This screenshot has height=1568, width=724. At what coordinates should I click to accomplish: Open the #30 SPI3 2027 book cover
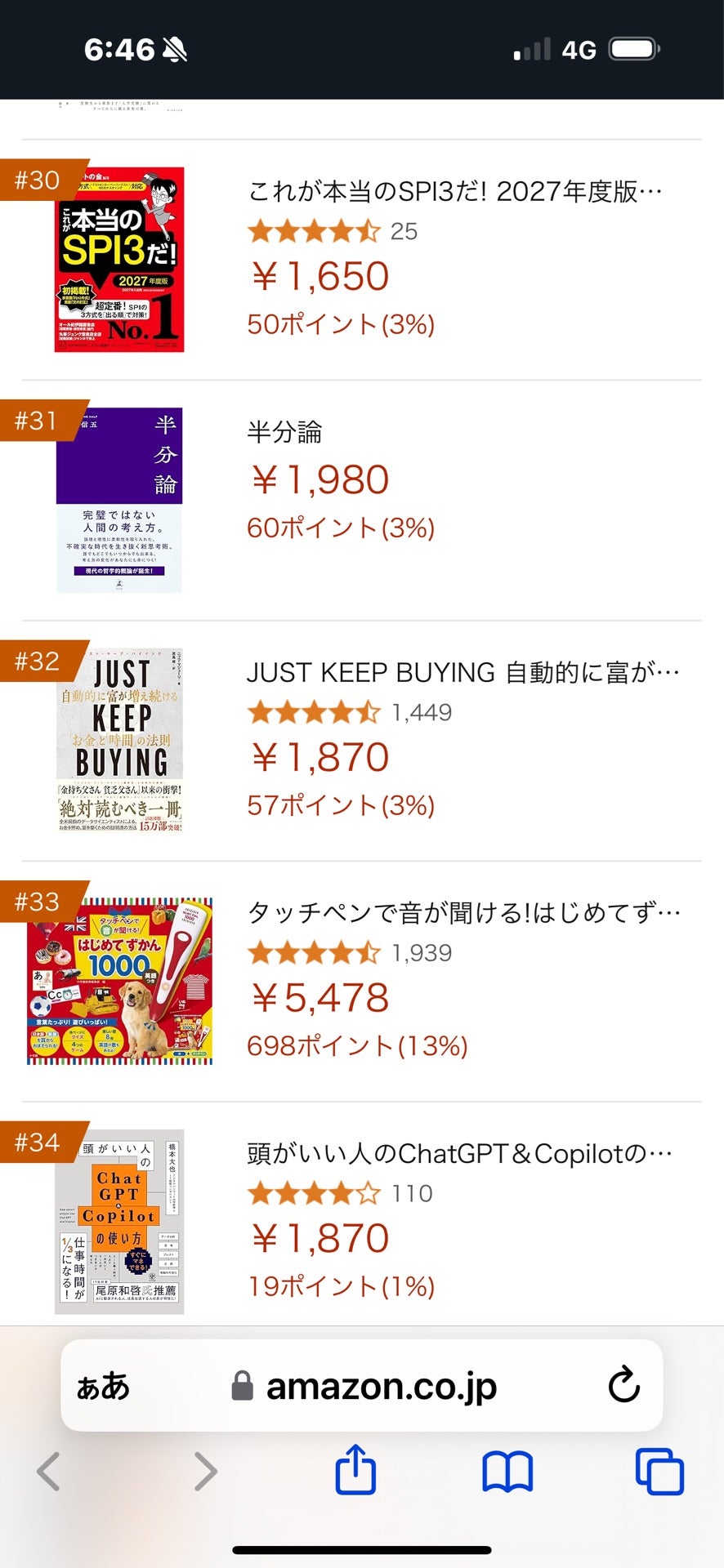[119, 260]
